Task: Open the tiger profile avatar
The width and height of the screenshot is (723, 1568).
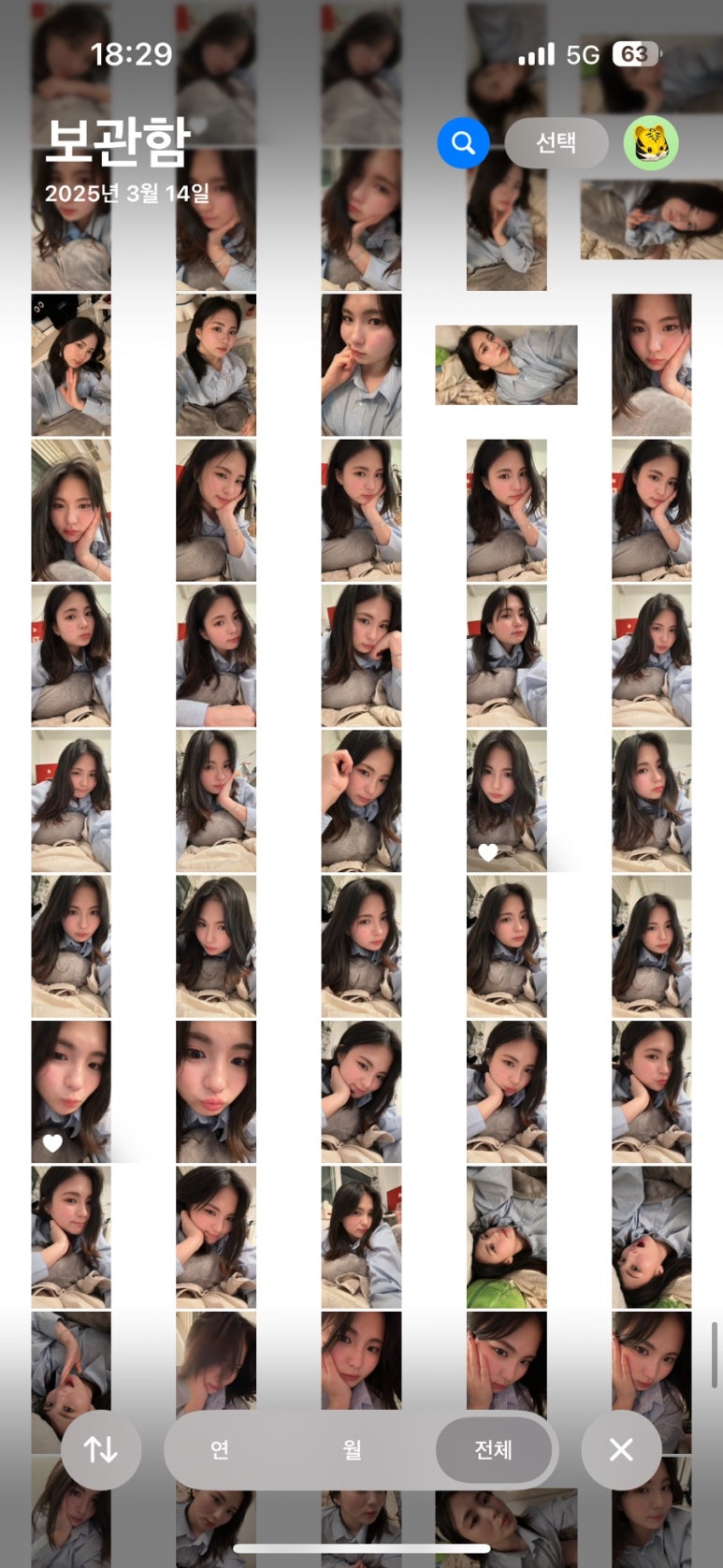Action: click(x=650, y=143)
